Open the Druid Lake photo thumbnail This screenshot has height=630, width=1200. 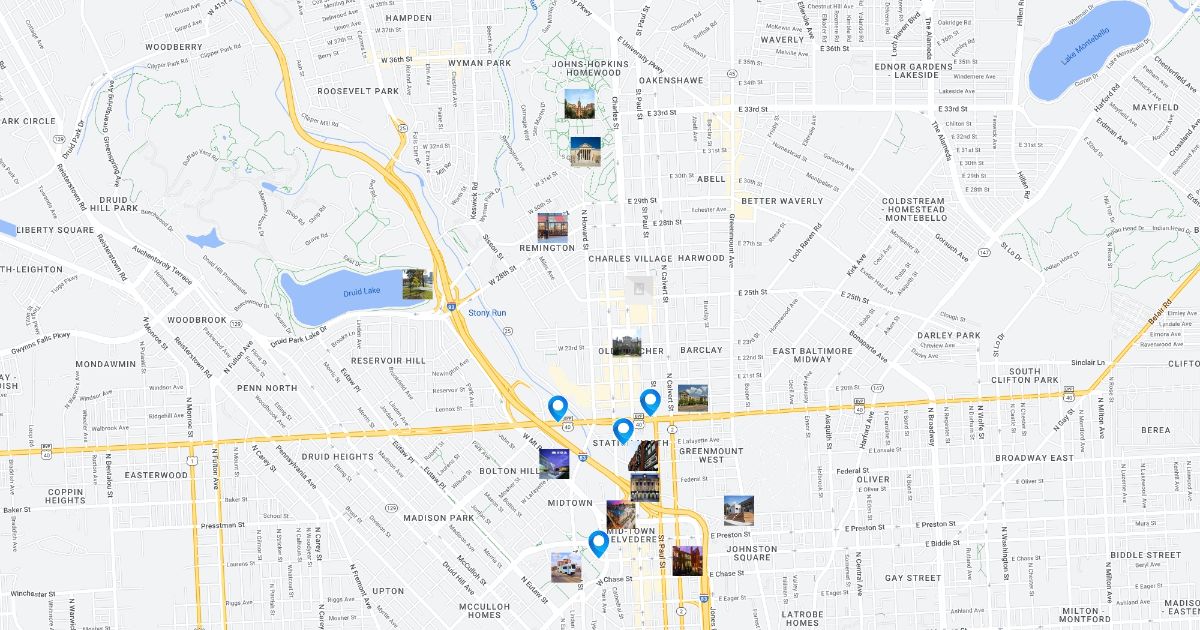(x=417, y=285)
